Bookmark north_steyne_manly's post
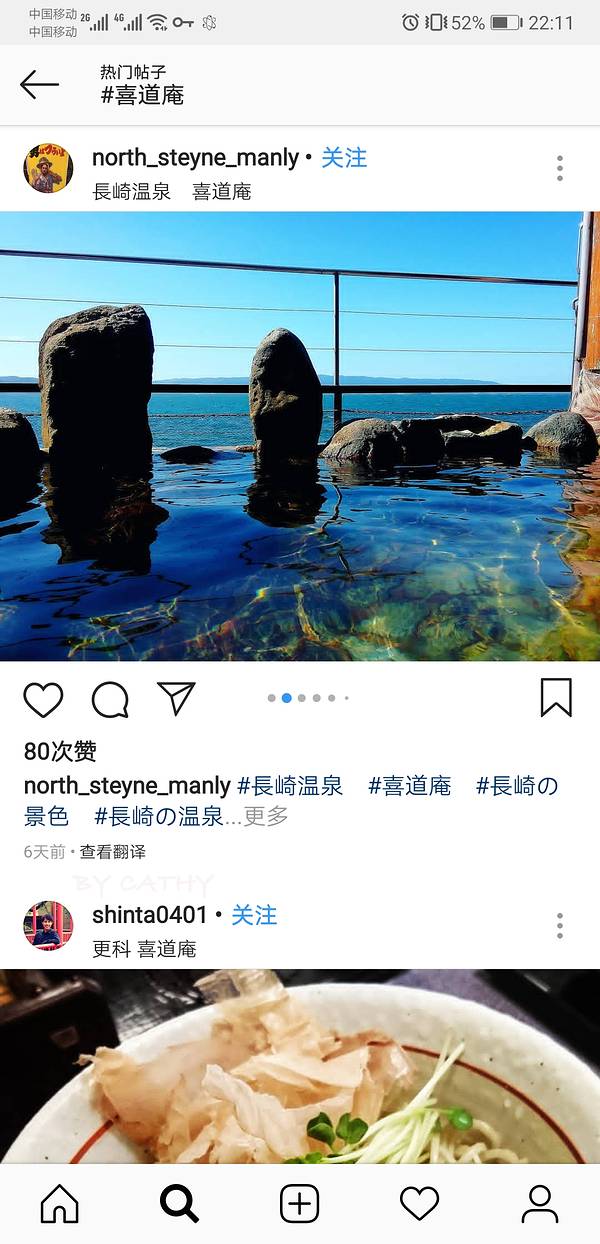 [556, 698]
